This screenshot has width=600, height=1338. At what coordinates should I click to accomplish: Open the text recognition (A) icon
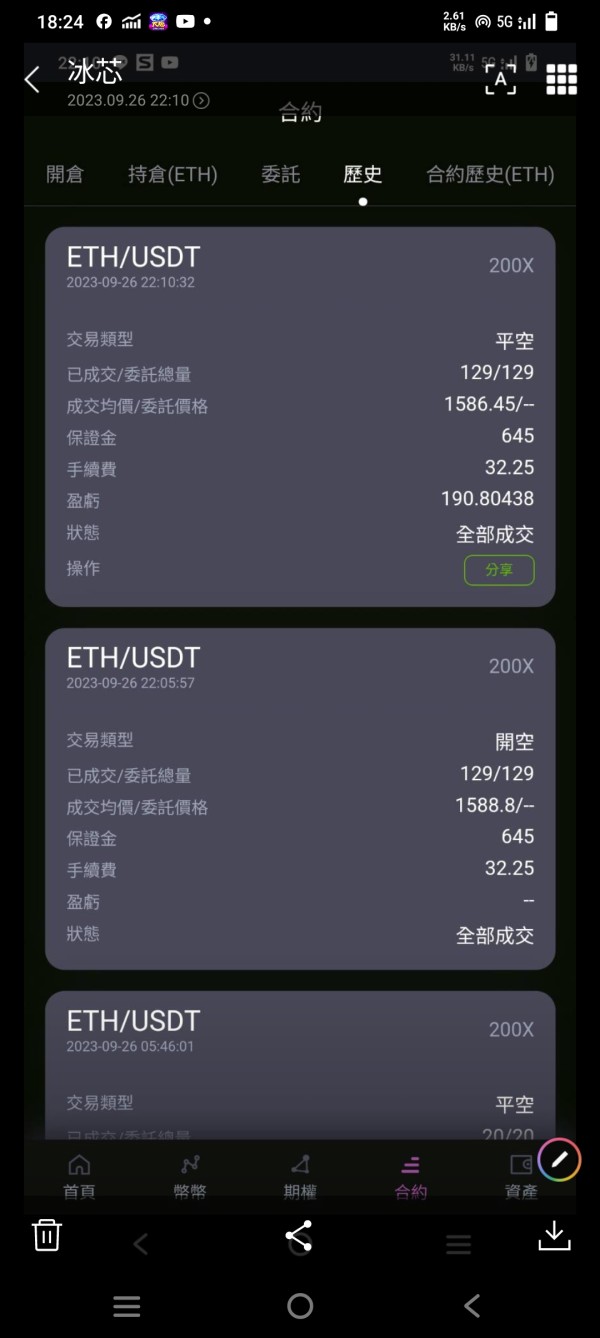(501, 79)
